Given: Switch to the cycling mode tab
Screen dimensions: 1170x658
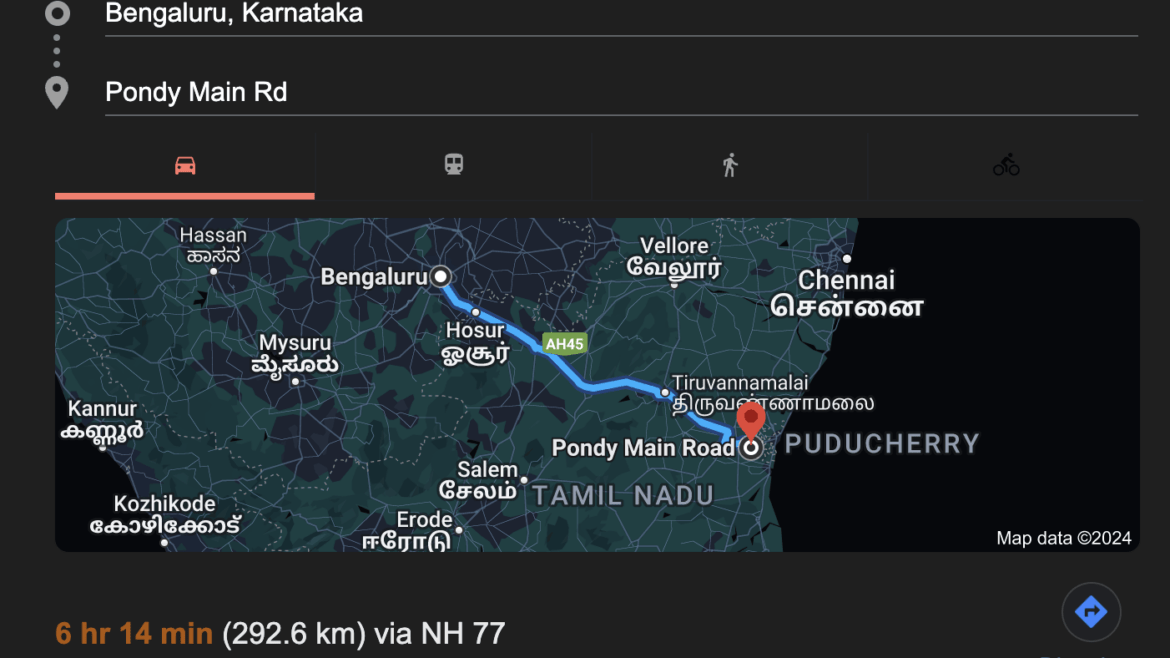Looking at the screenshot, I should (1006, 165).
